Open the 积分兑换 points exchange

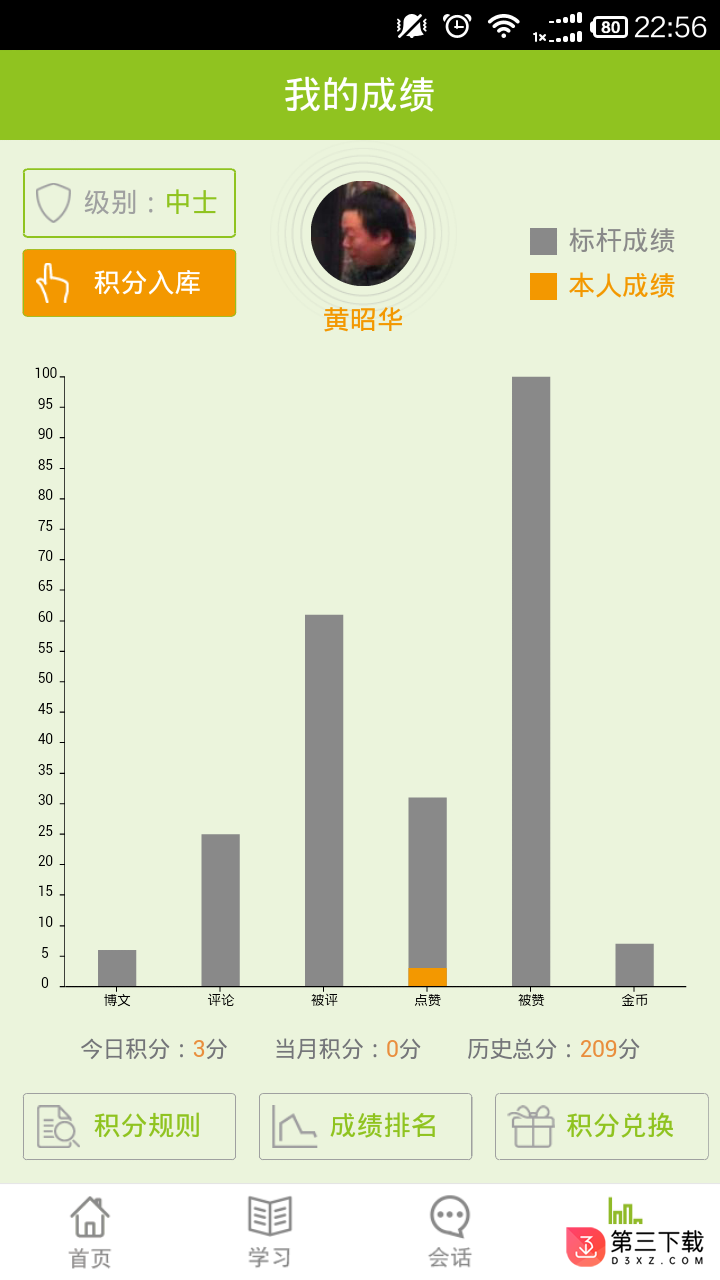(x=602, y=1126)
